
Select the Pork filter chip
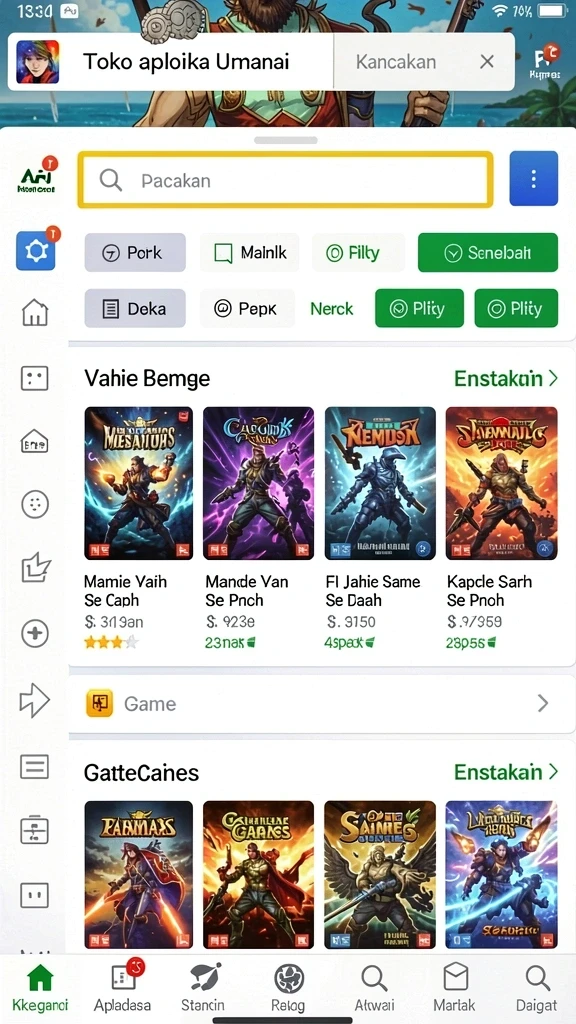(x=135, y=253)
